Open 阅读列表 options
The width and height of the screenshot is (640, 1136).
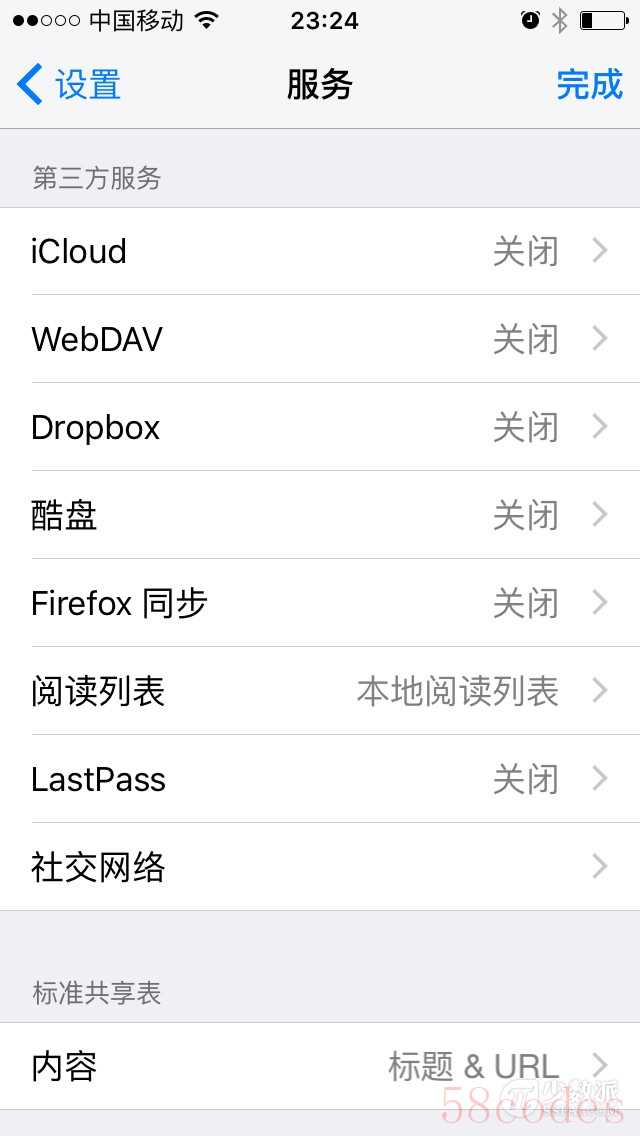click(320, 690)
